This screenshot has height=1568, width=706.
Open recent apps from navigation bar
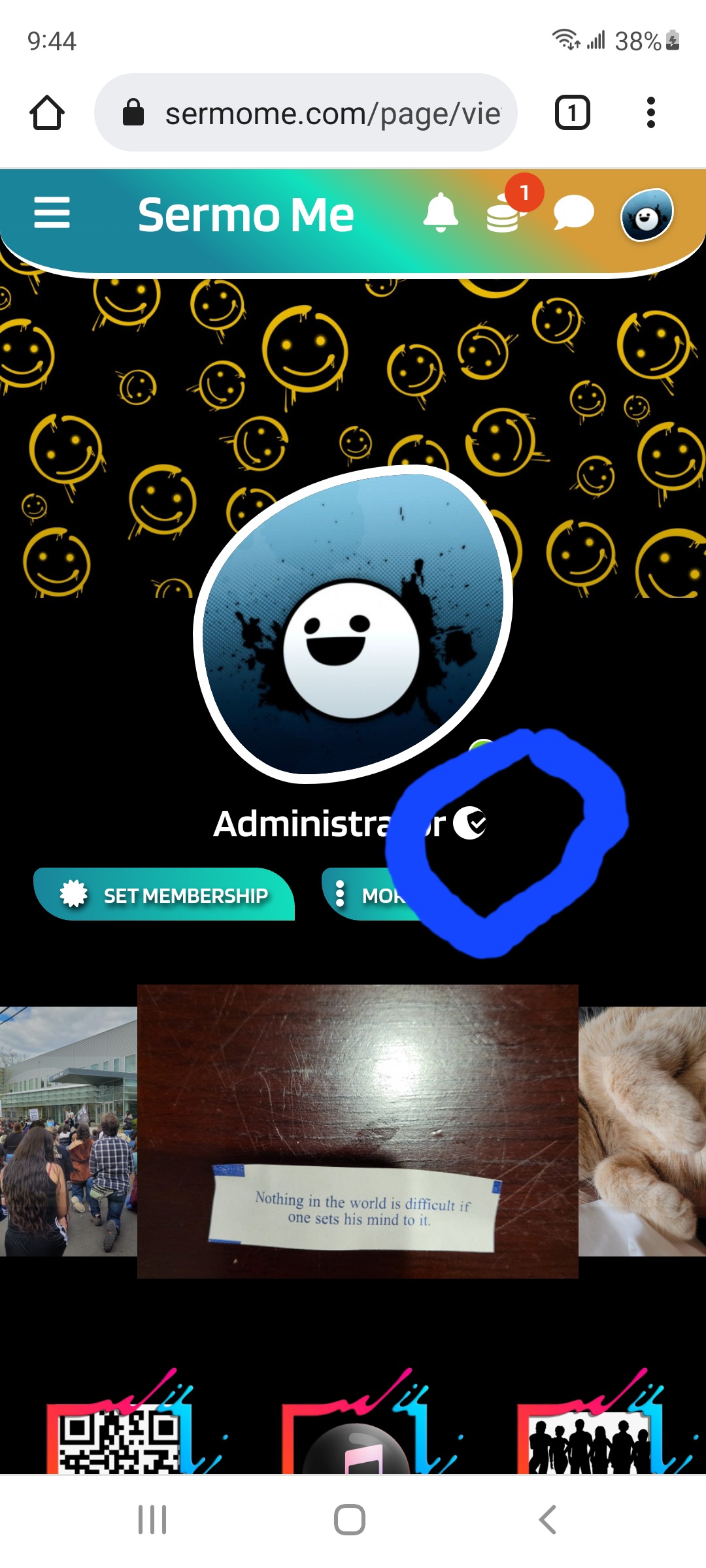tap(152, 1520)
